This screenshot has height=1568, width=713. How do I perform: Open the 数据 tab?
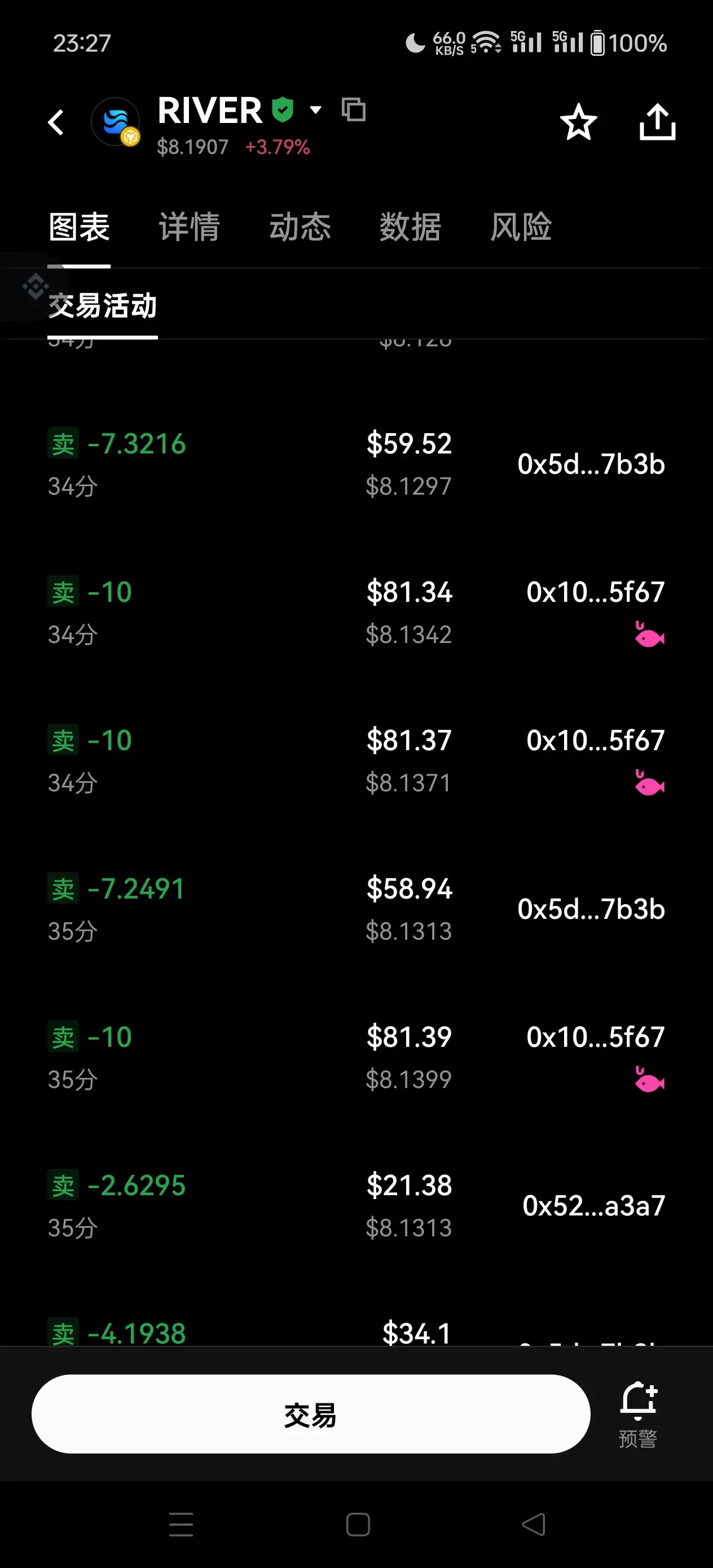410,227
